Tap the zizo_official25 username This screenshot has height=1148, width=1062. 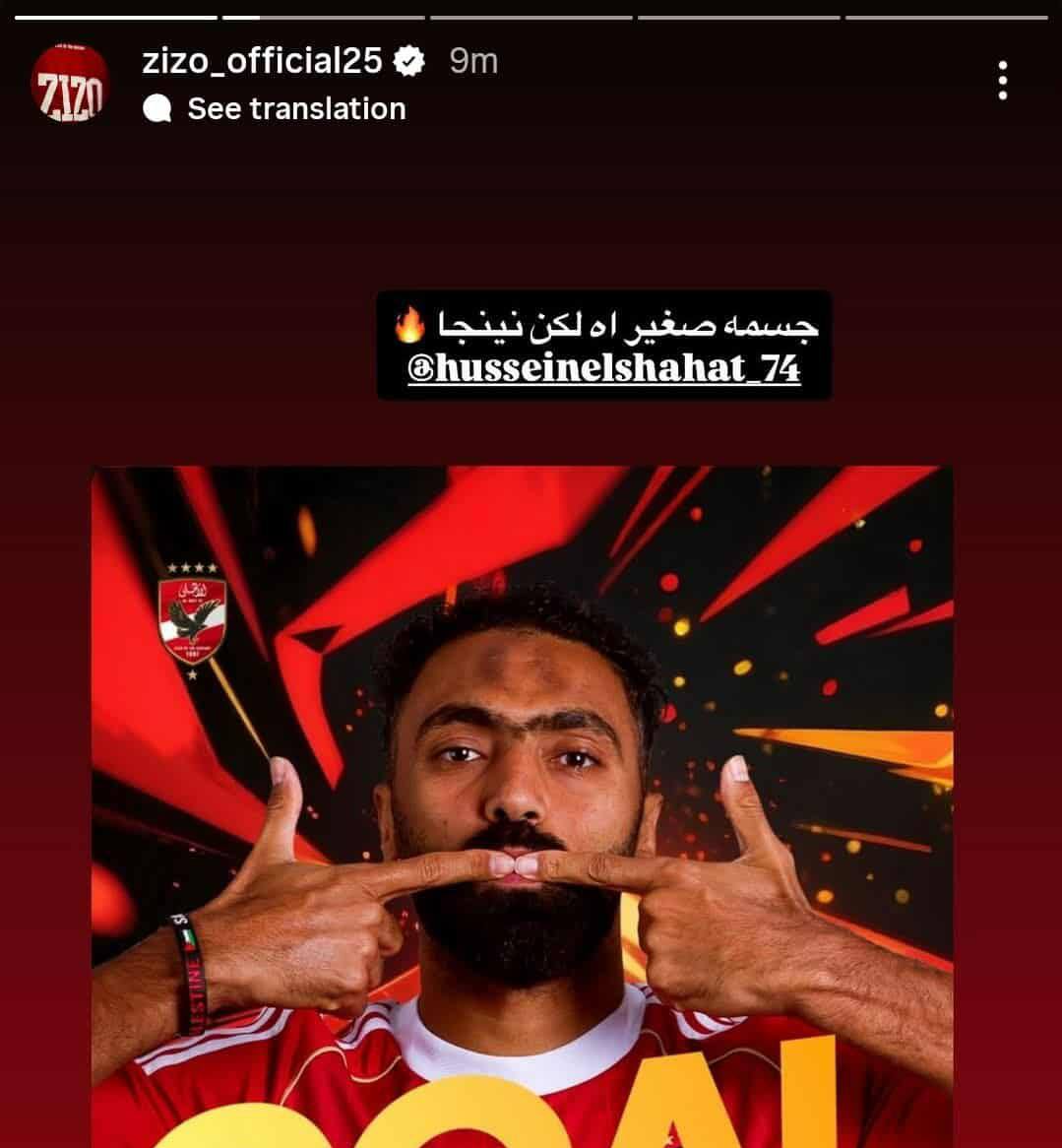pyautogui.click(x=262, y=61)
